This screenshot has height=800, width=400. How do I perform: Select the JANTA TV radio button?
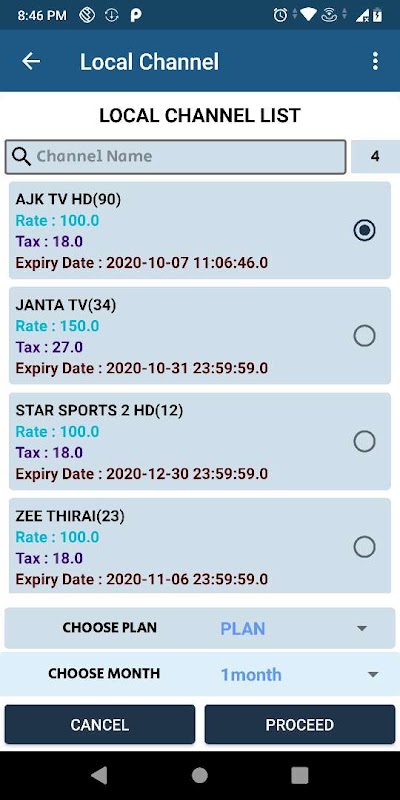tap(364, 336)
